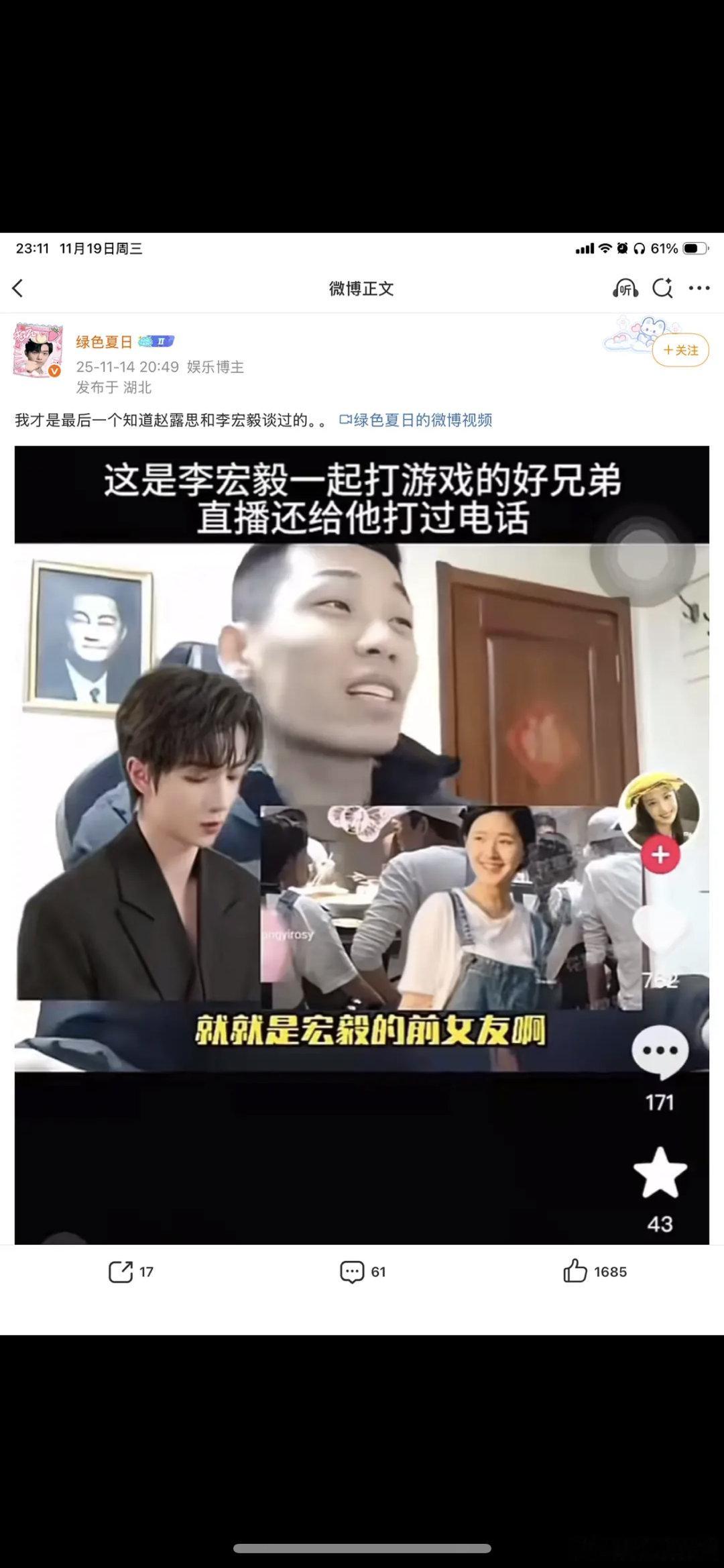The width and height of the screenshot is (724, 1568).
Task: Tap the refresh icon next to more options
Action: click(x=662, y=288)
